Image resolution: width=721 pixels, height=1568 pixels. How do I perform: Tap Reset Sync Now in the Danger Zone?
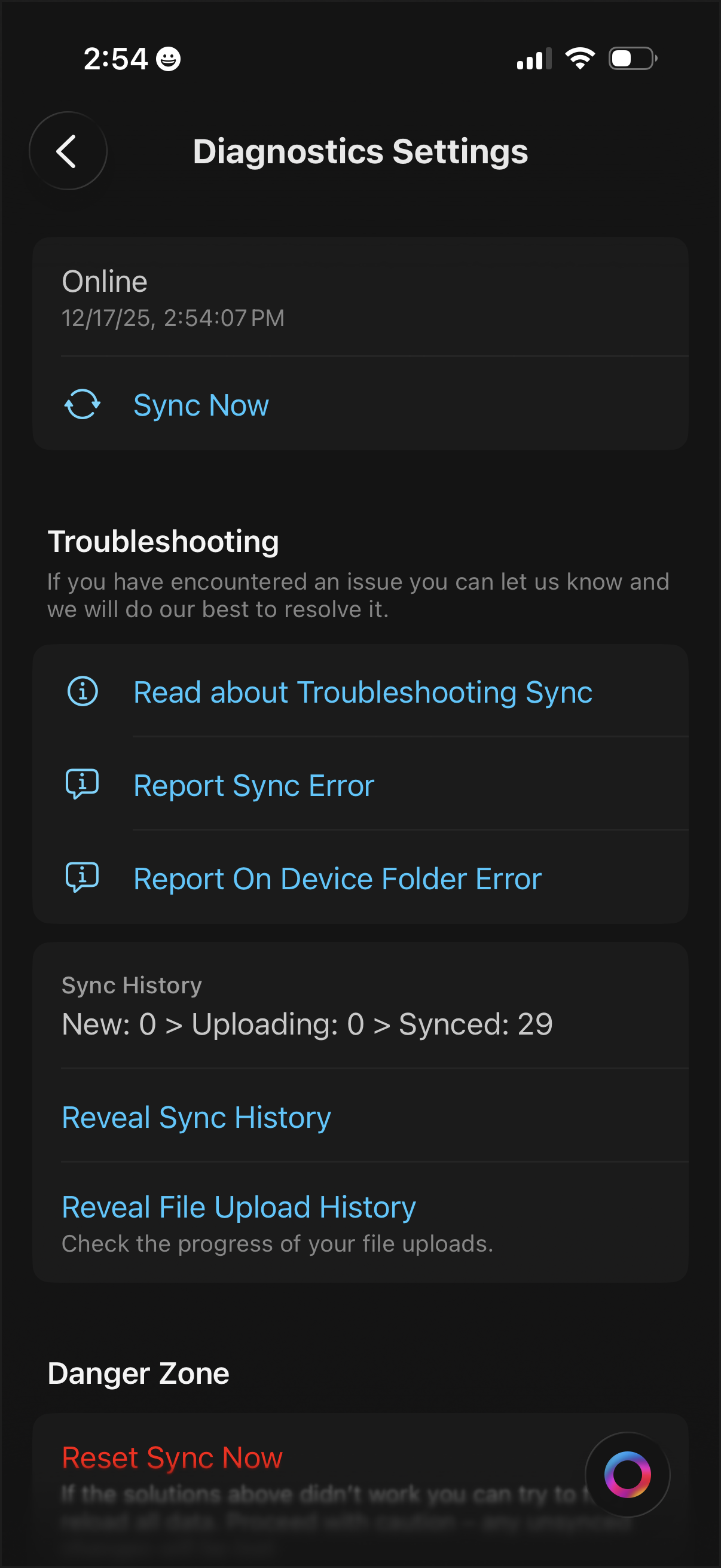coord(172,1457)
